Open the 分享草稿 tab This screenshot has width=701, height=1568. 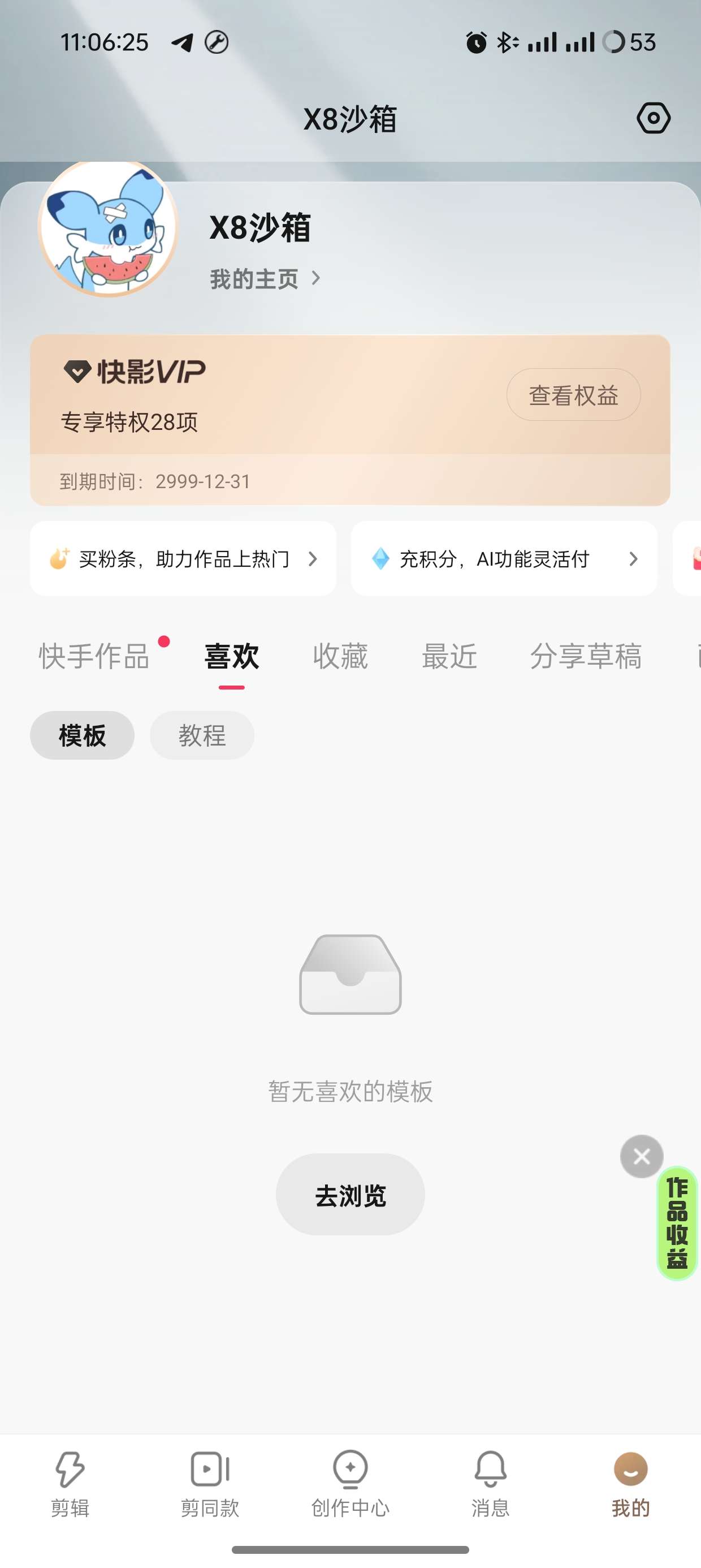click(585, 656)
